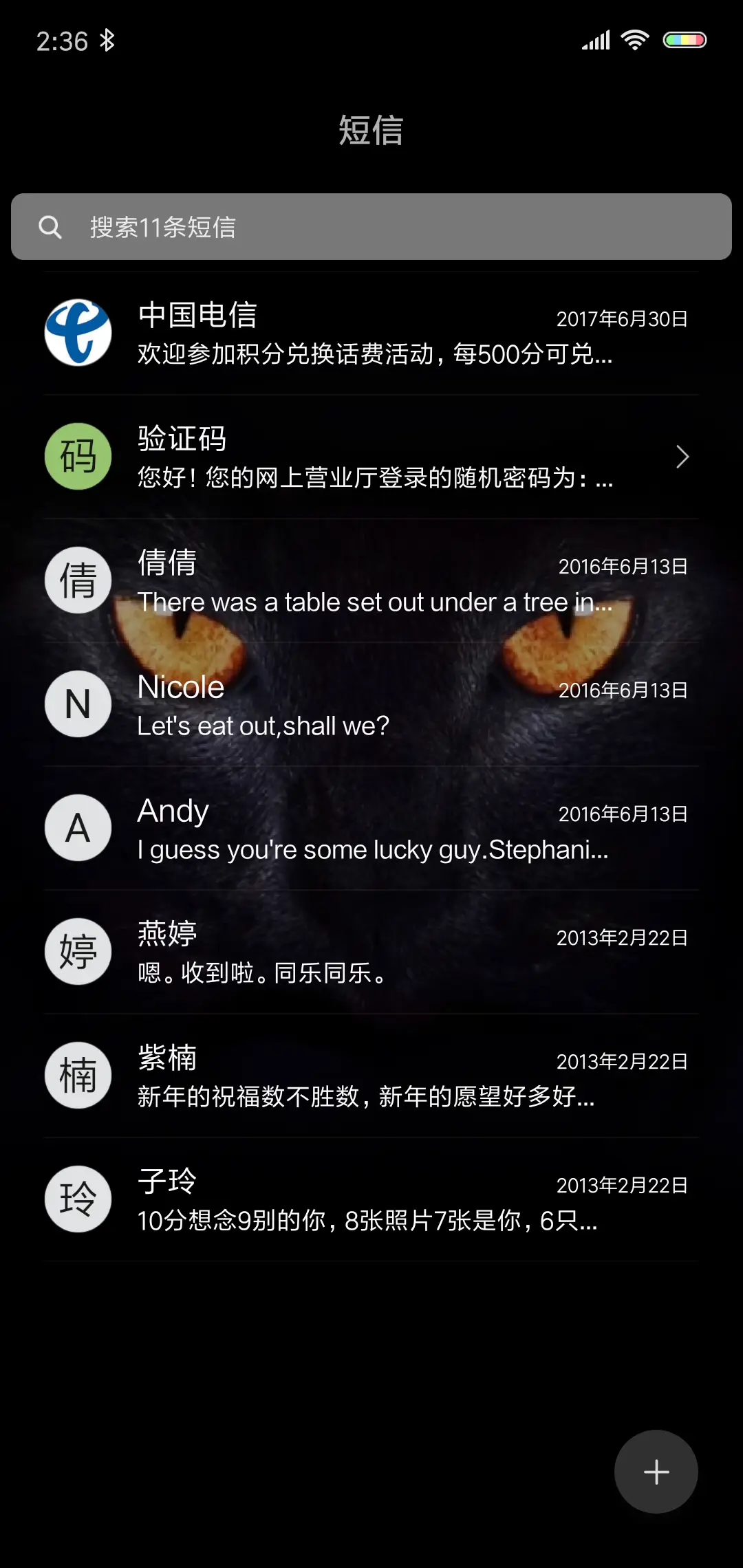Tap the 玲 avatar for 子玲
Image resolution: width=743 pixels, height=1568 pixels.
77,1199
